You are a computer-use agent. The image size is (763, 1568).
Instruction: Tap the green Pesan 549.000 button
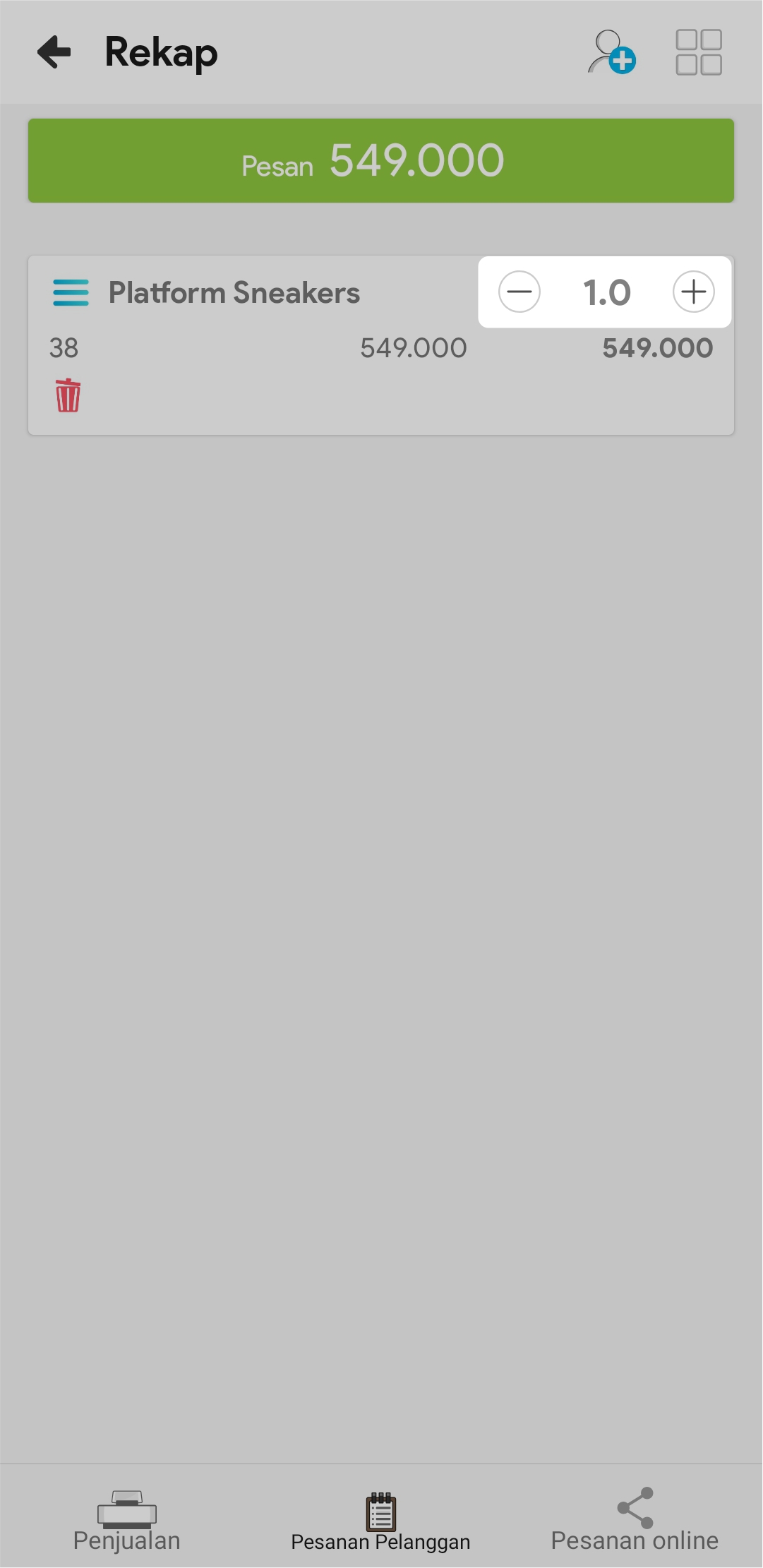point(381,161)
